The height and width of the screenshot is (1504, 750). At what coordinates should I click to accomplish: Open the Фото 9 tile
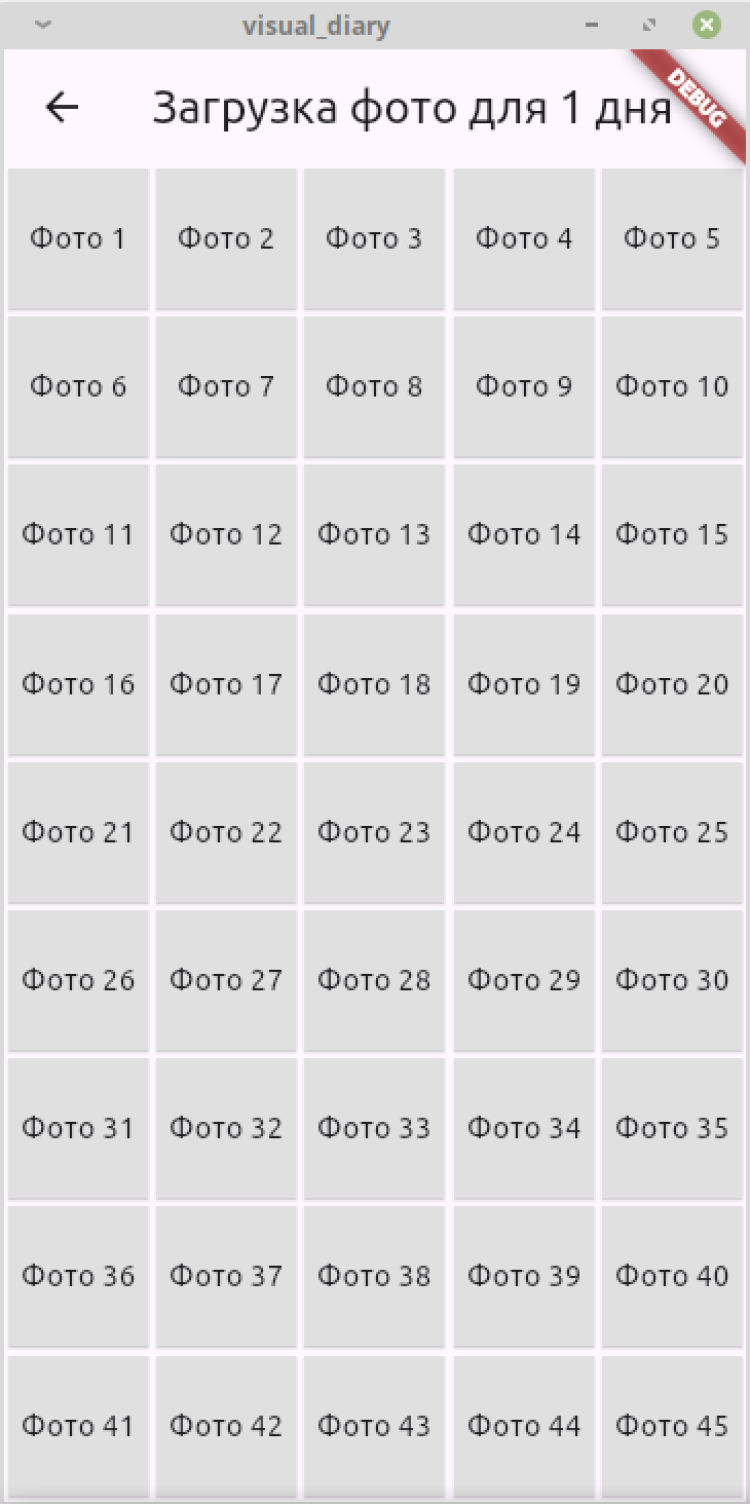(524, 387)
